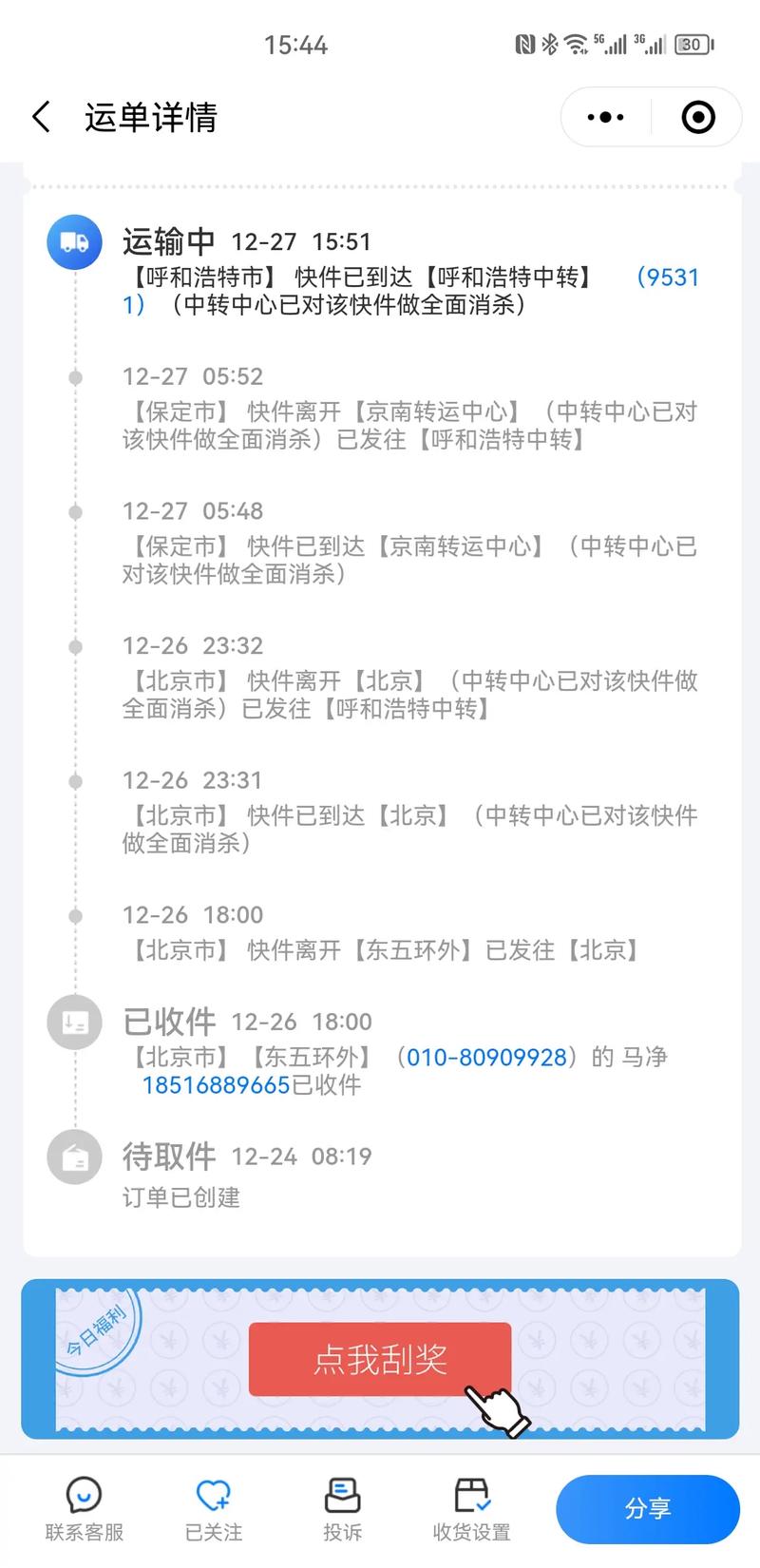Tap the 分享 share button

(x=648, y=1509)
